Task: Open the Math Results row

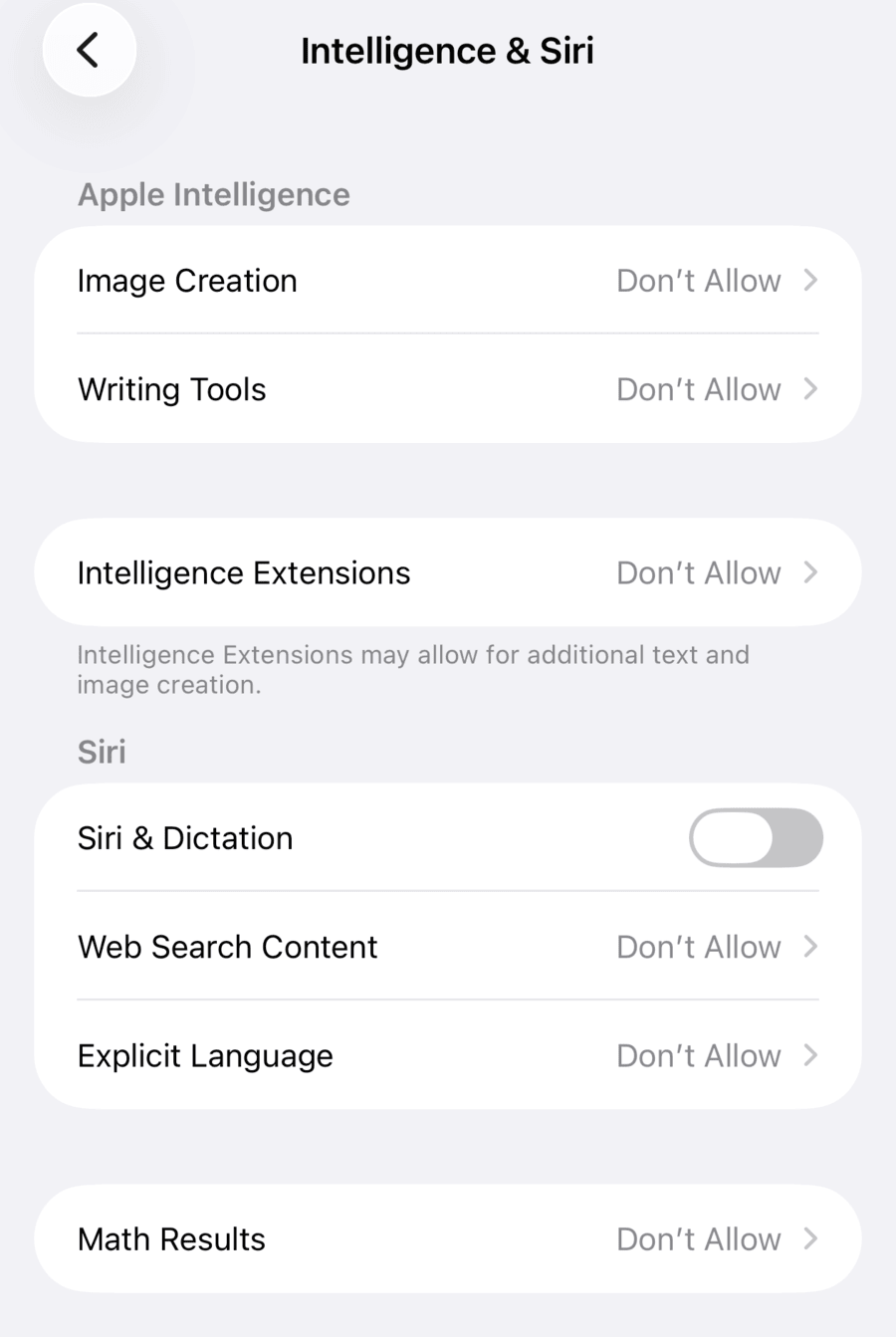Action: coord(448,1238)
